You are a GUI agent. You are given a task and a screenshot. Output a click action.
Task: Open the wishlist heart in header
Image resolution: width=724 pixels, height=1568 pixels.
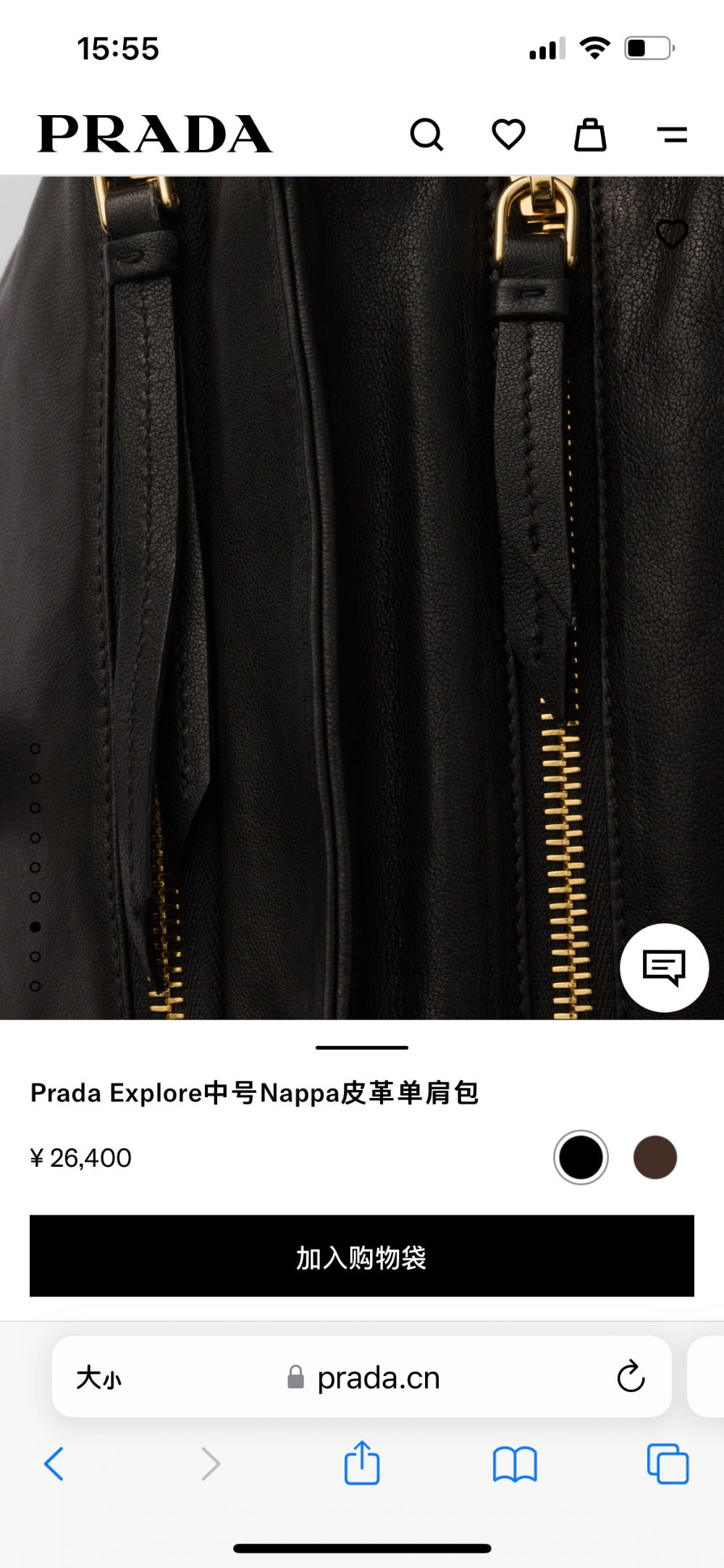(508, 135)
